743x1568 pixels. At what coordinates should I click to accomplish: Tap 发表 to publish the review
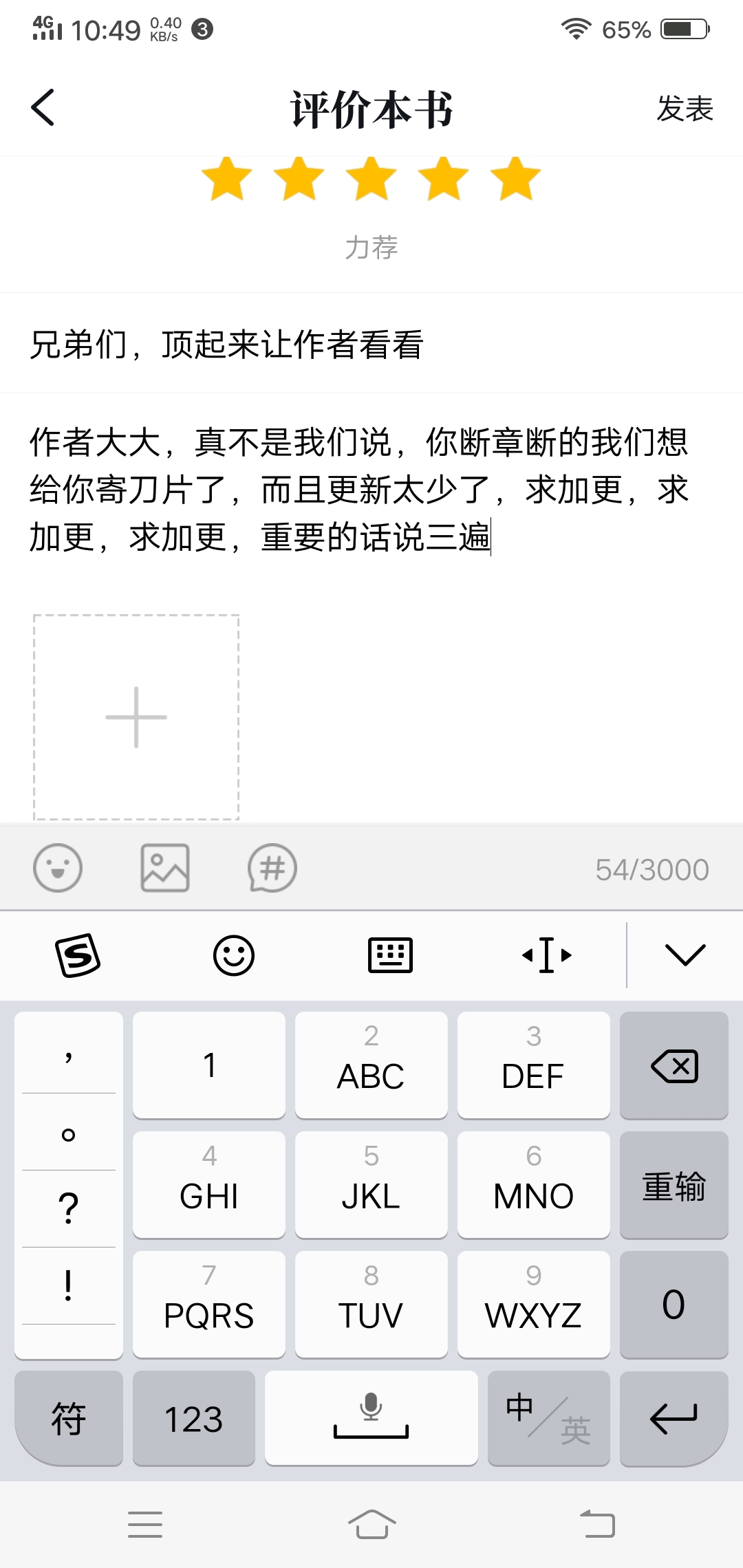pyautogui.click(x=685, y=109)
